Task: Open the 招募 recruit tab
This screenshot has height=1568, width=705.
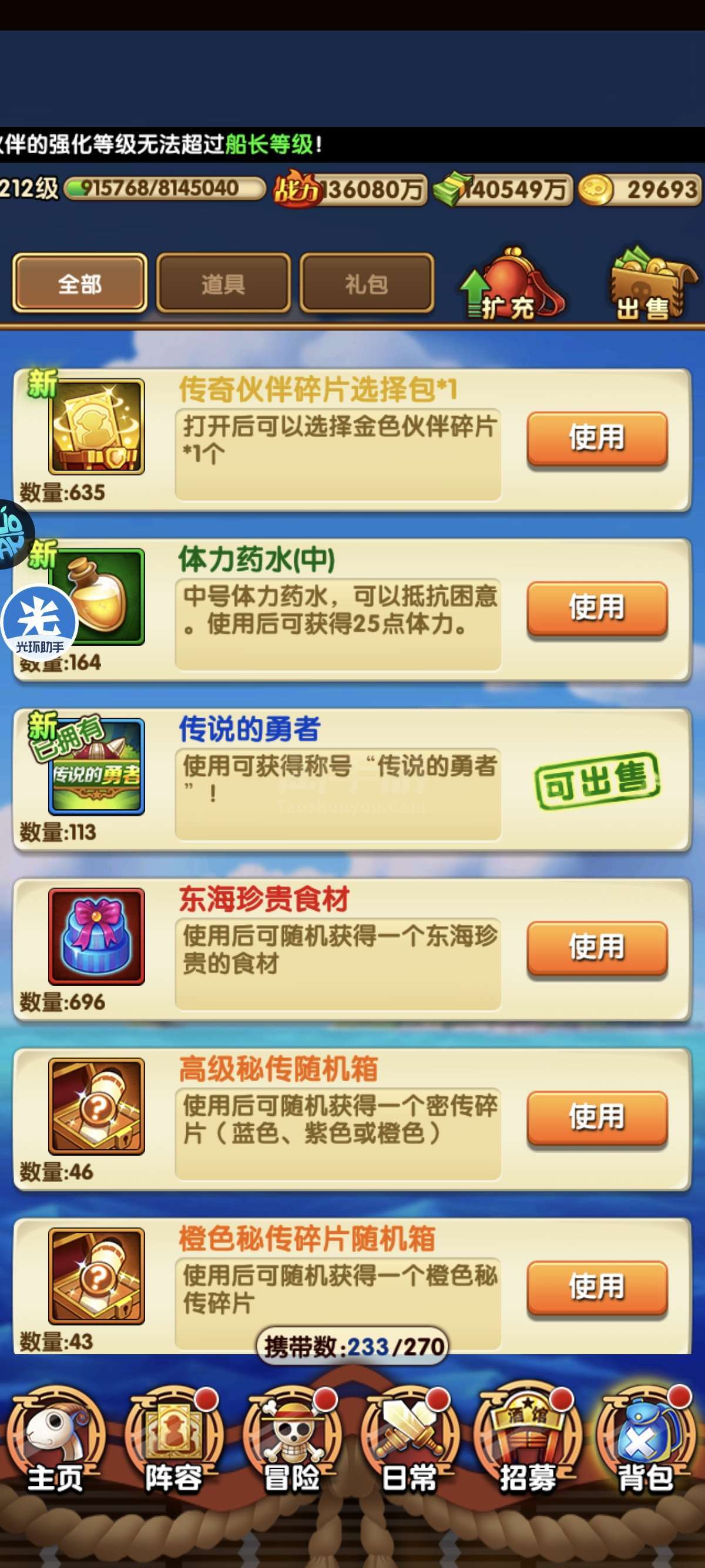Action: tap(527, 1441)
